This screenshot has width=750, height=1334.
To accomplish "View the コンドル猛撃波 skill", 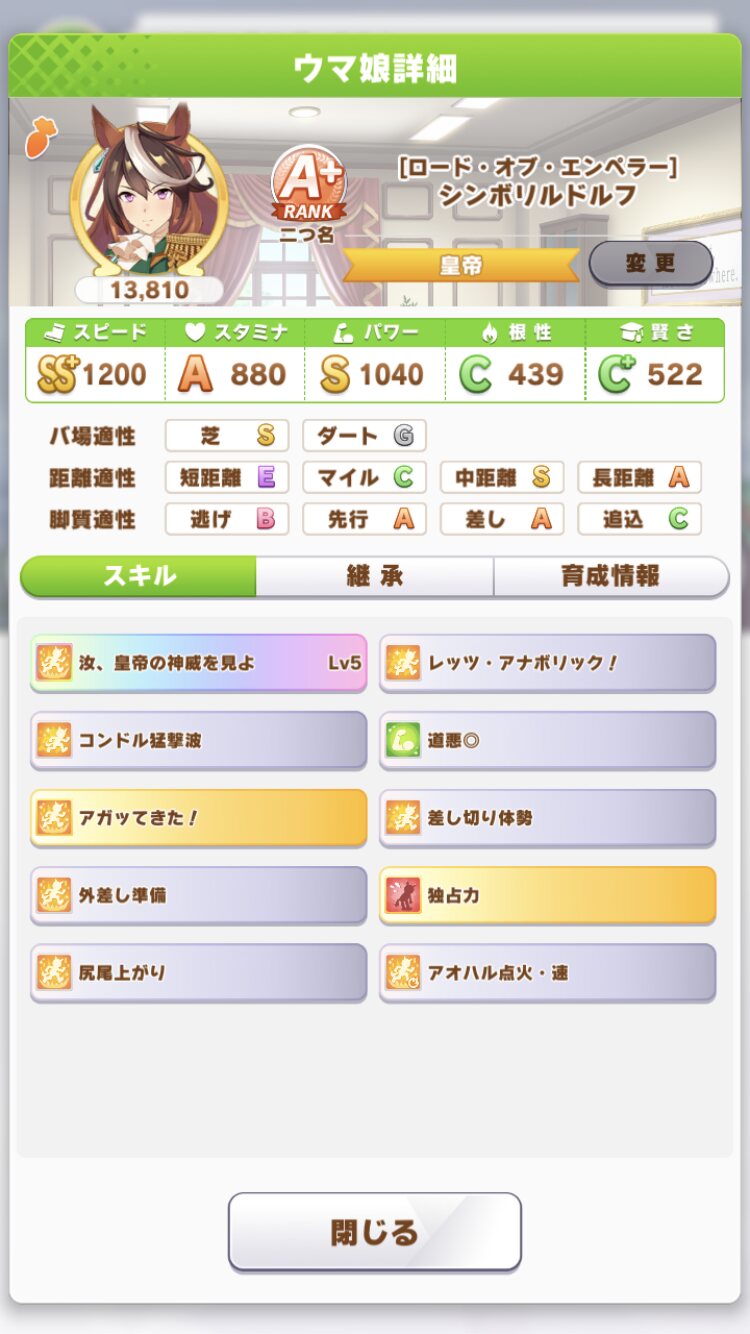I will tap(198, 740).
